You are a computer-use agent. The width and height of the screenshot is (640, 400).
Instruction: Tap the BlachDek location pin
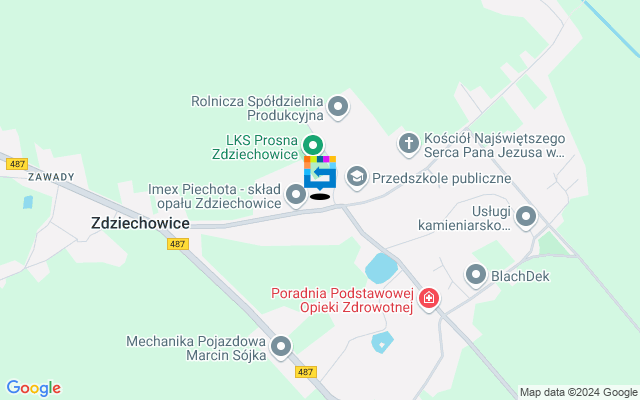click(476, 274)
